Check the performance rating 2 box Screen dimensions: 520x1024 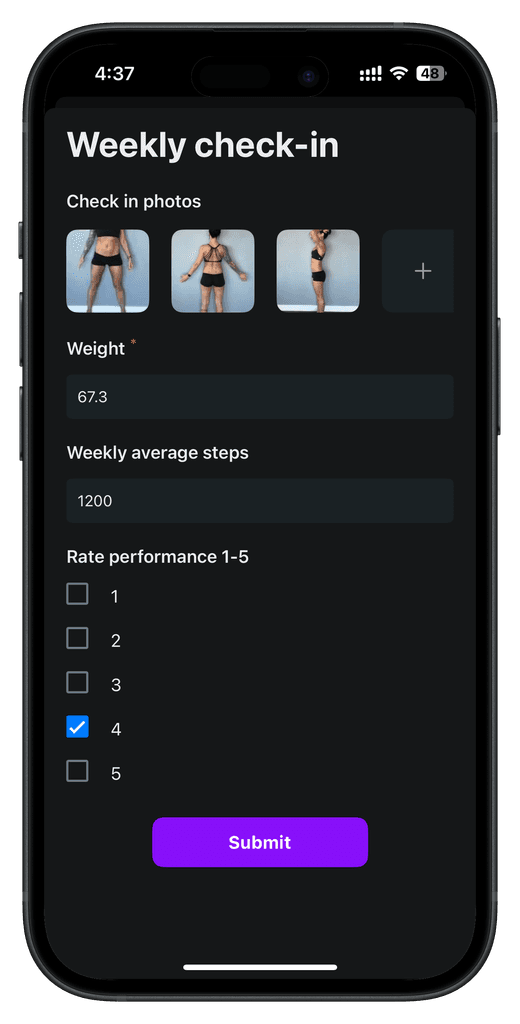[x=78, y=639]
